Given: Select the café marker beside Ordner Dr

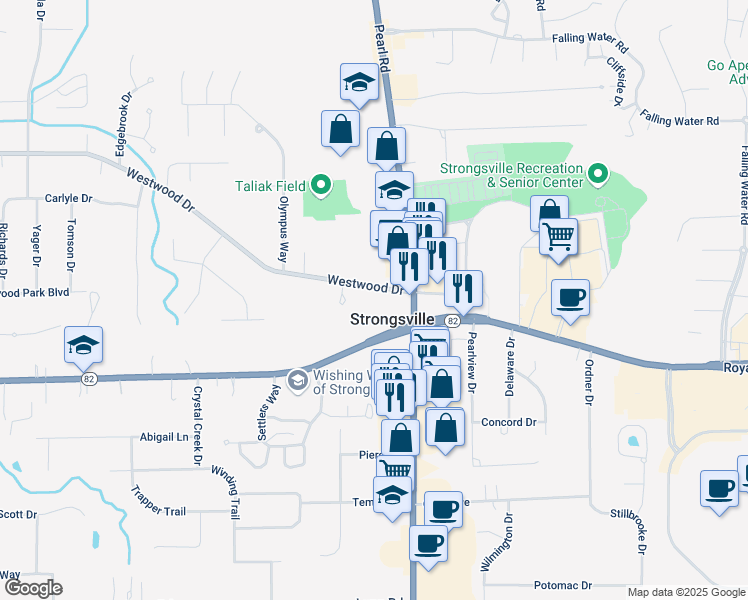Looking at the screenshot, I should point(570,298).
